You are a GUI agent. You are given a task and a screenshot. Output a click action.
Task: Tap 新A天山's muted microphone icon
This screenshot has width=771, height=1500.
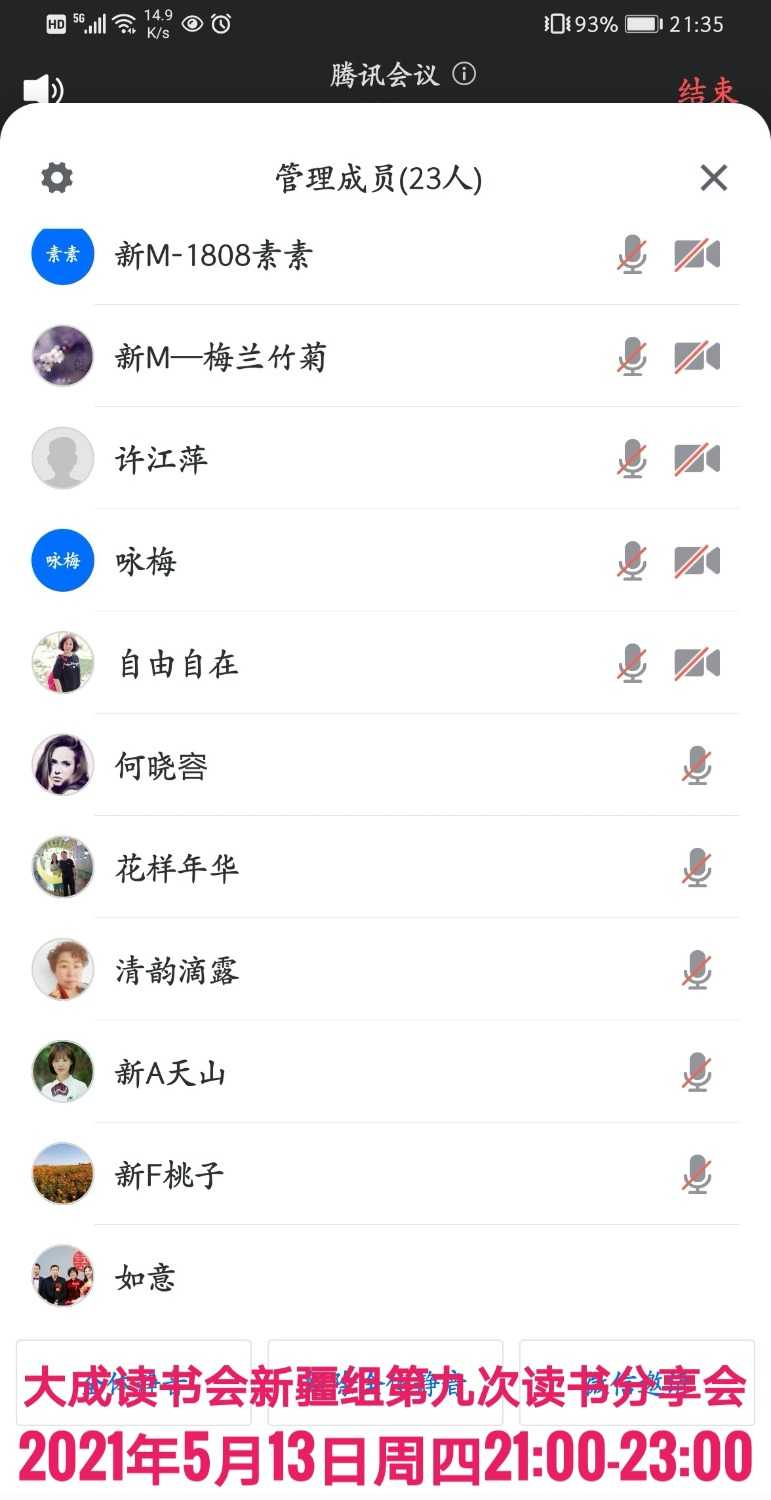click(697, 1072)
